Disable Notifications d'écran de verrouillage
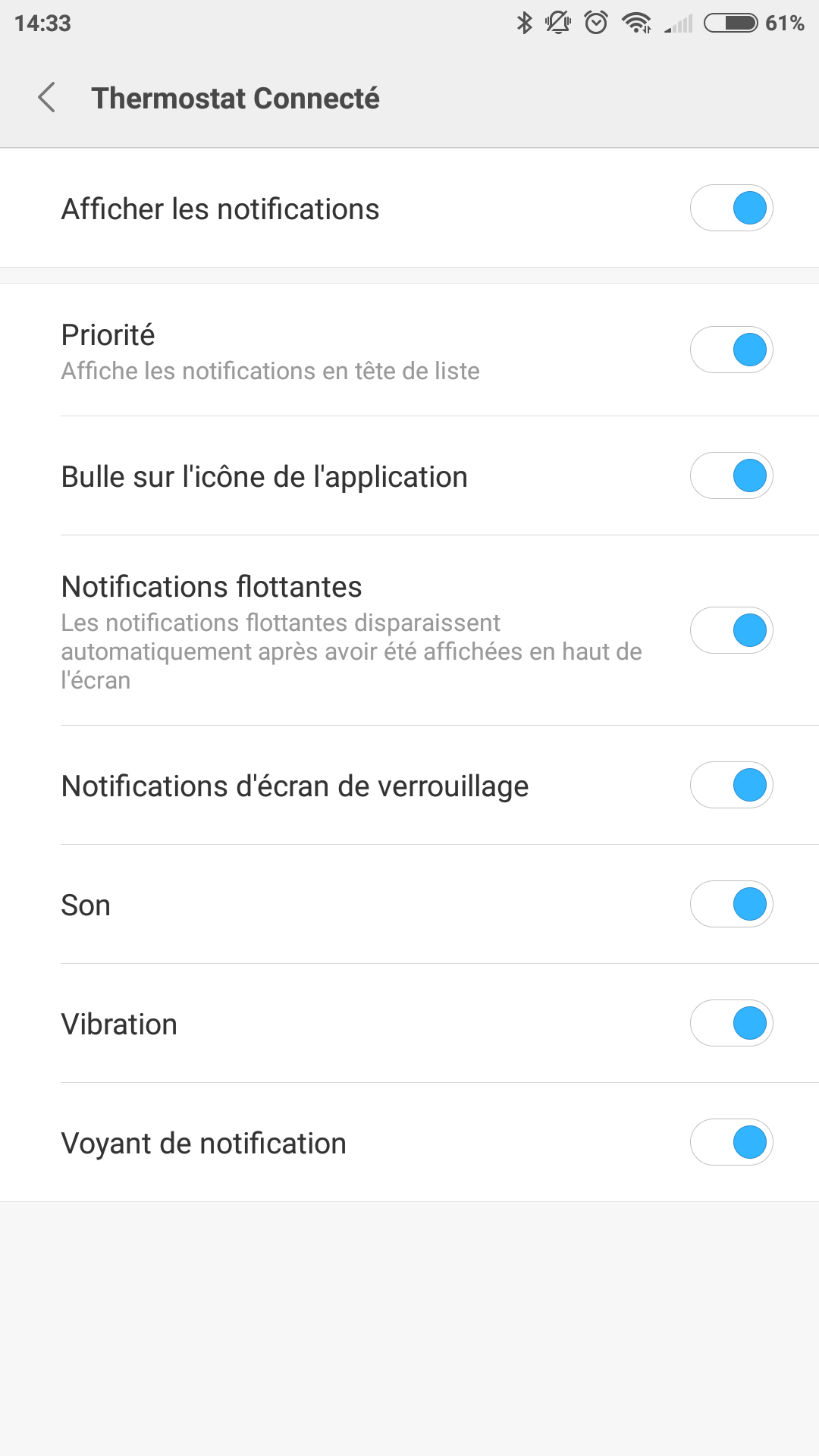 click(x=731, y=785)
